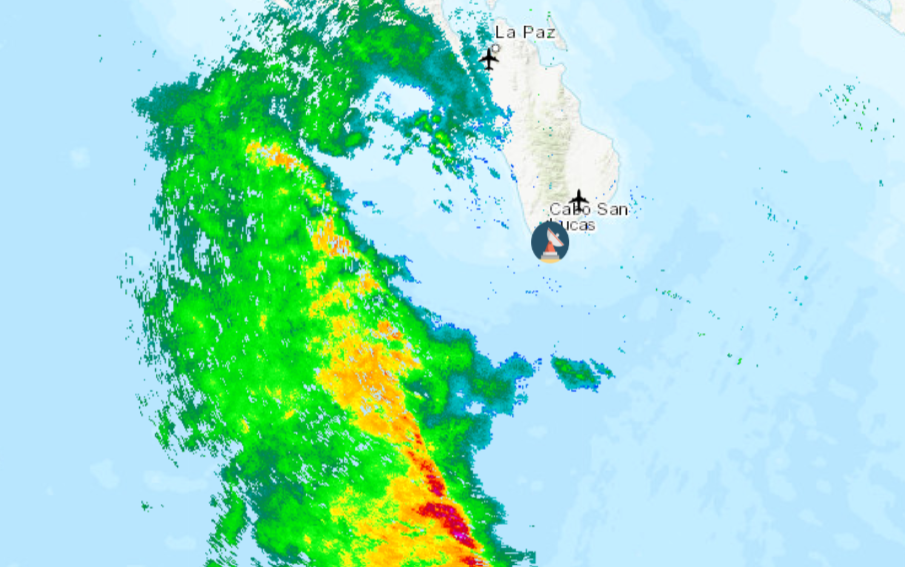Select the radar station marker below Cabo San Lucas
The image size is (905, 567).
click(x=549, y=241)
